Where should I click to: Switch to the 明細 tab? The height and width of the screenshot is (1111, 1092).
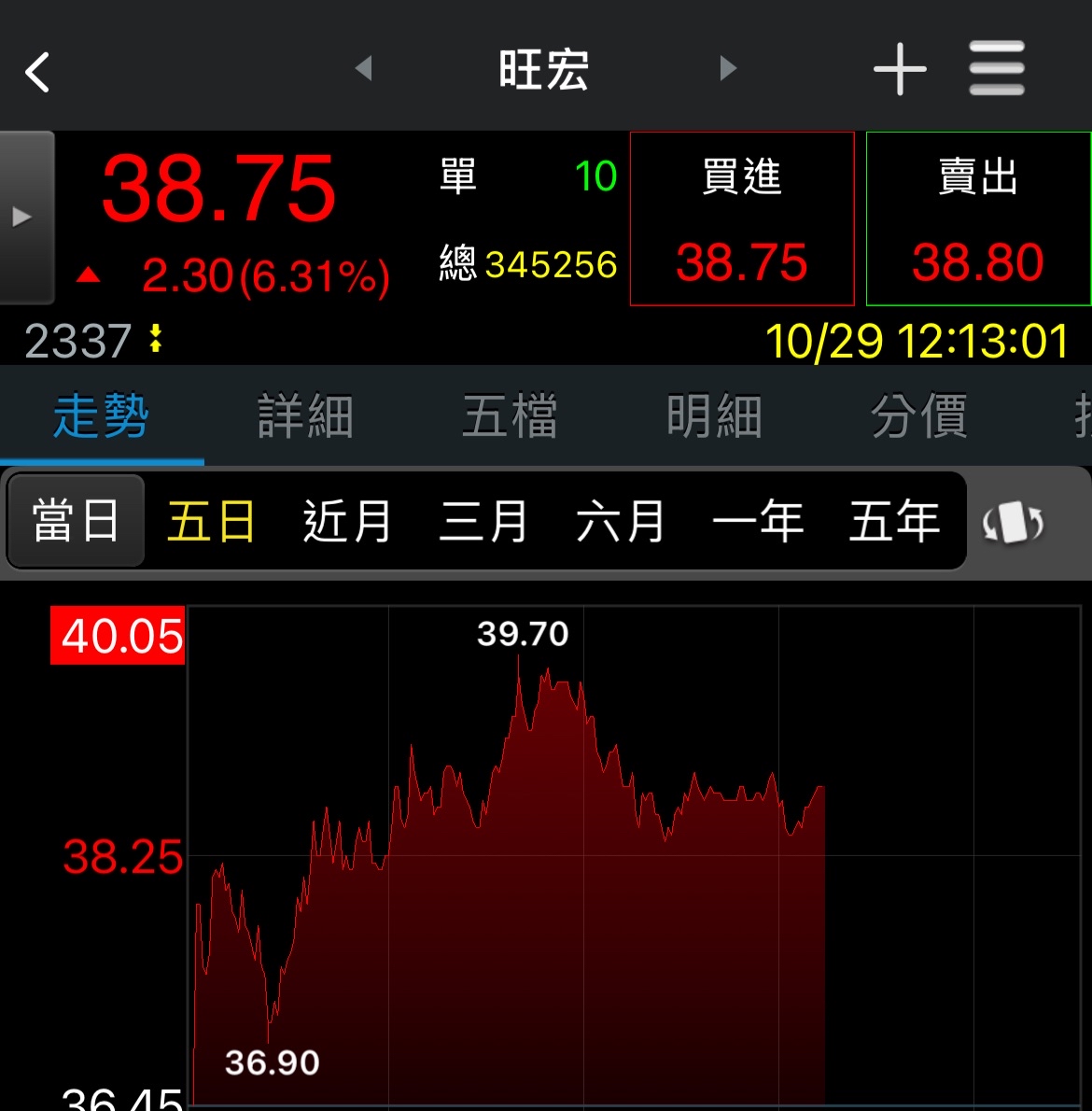(714, 416)
